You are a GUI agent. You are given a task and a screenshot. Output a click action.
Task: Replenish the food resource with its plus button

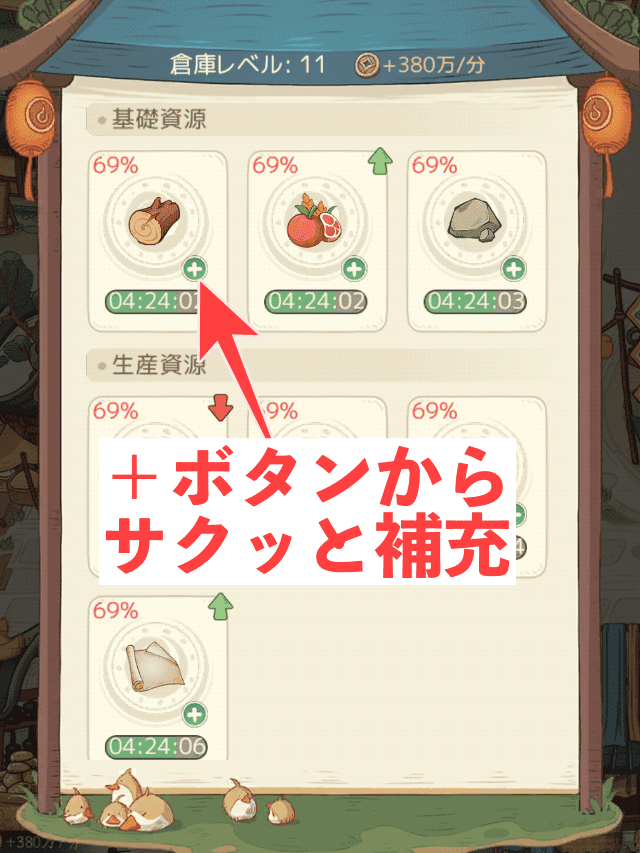coord(353,269)
